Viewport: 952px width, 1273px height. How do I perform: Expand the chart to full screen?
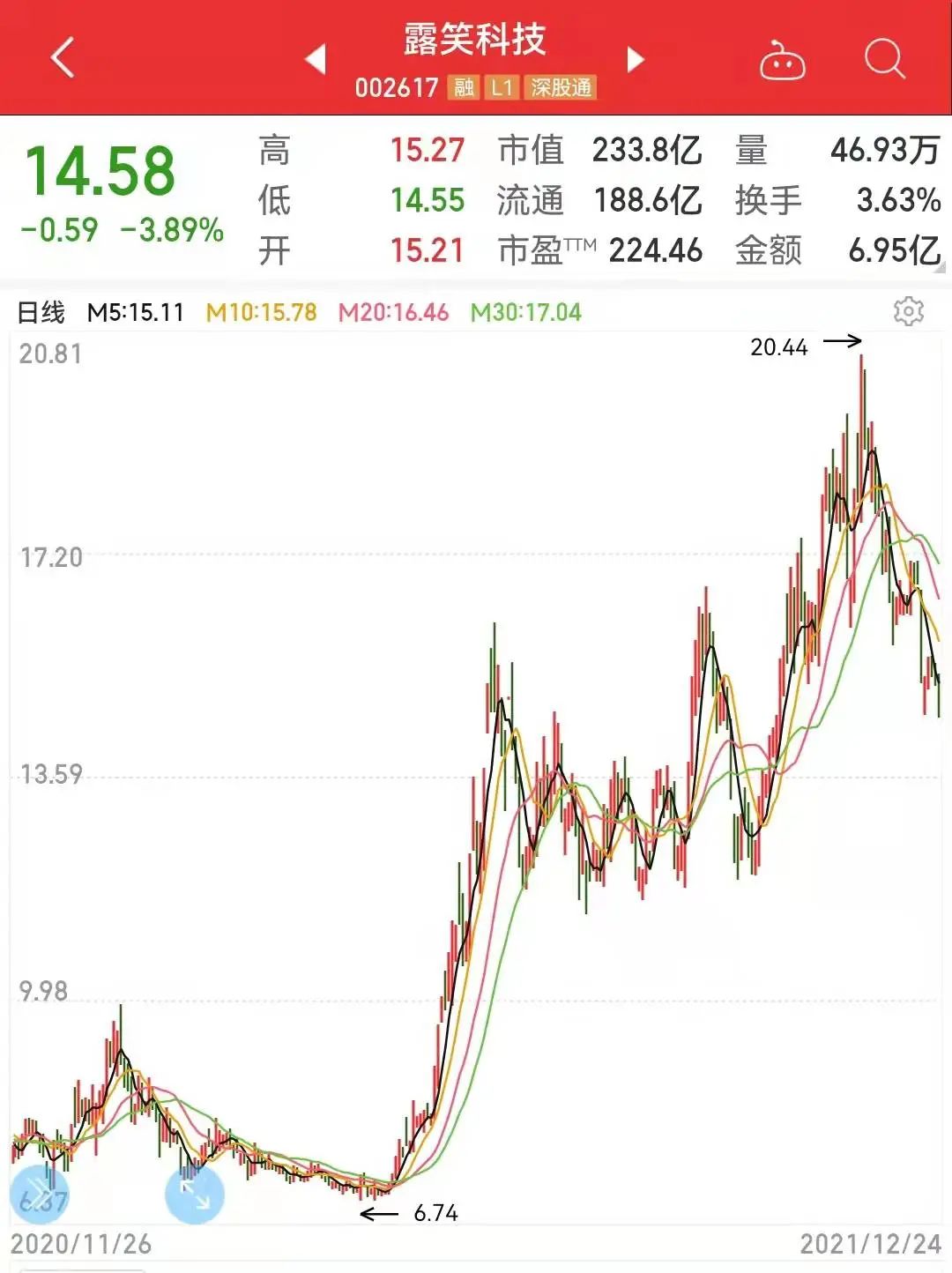click(195, 1194)
